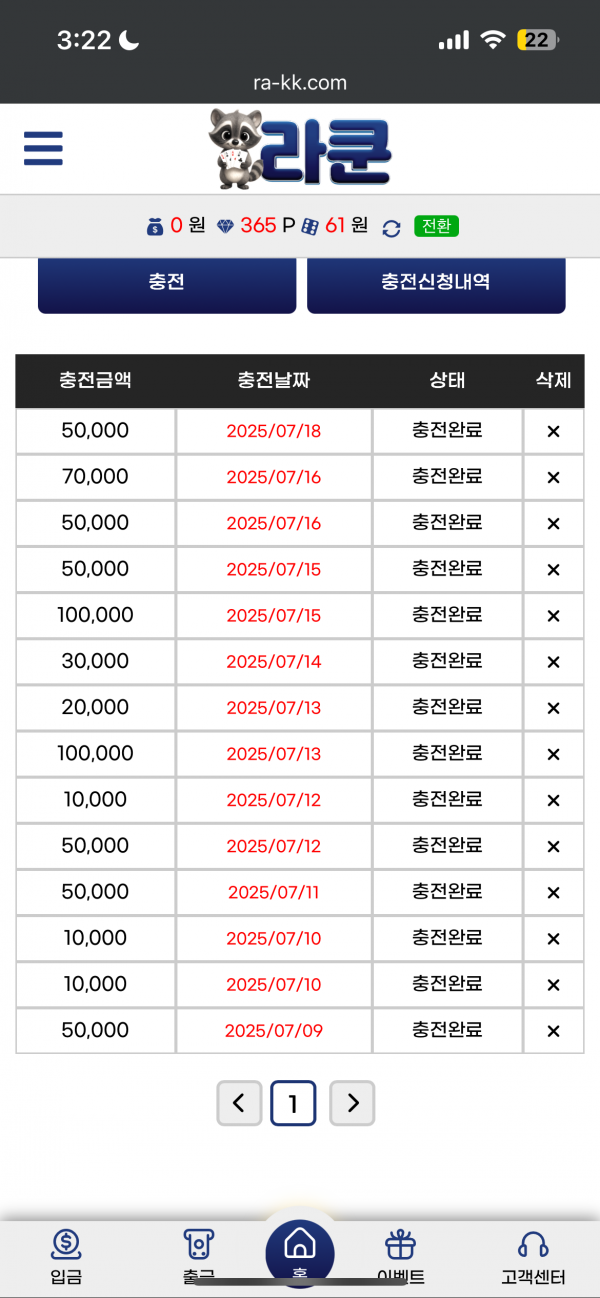Go to the 홈 tab
Viewport: 600px width, 1298px height.
(300, 1250)
